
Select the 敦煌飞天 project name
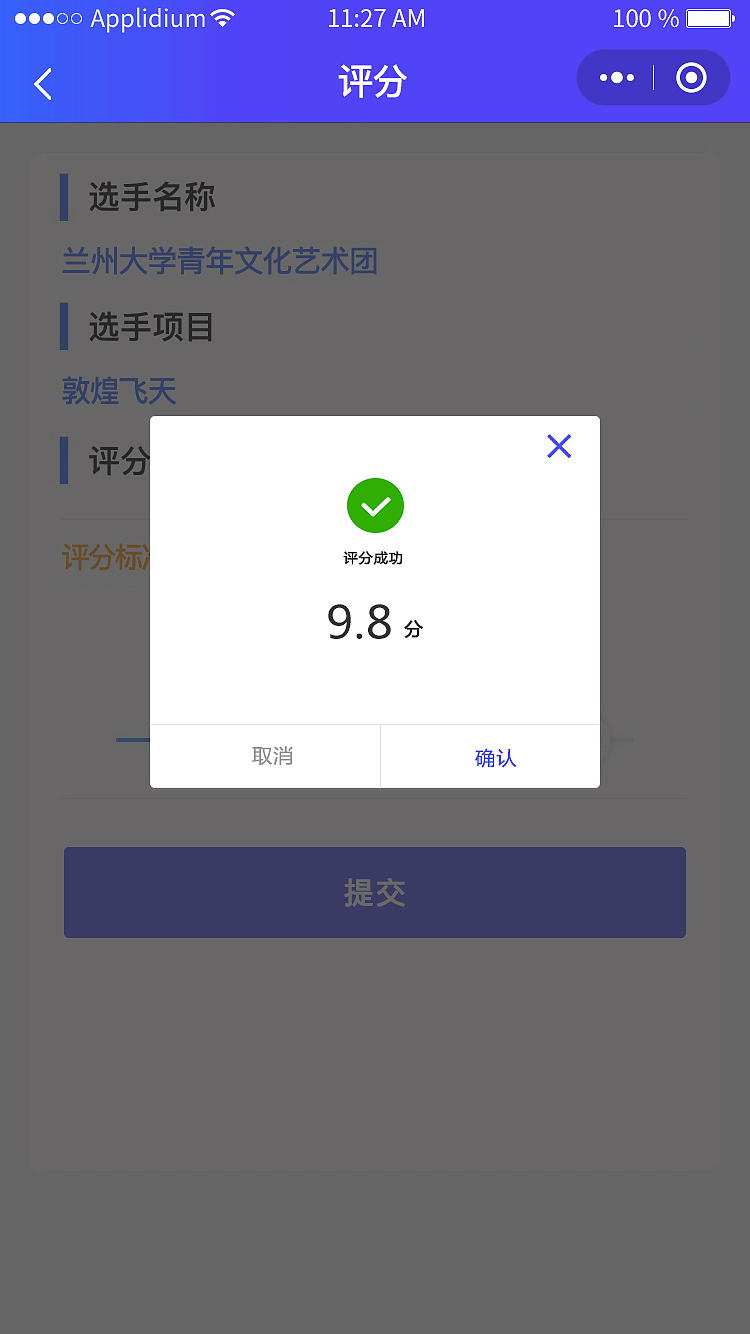point(119,391)
